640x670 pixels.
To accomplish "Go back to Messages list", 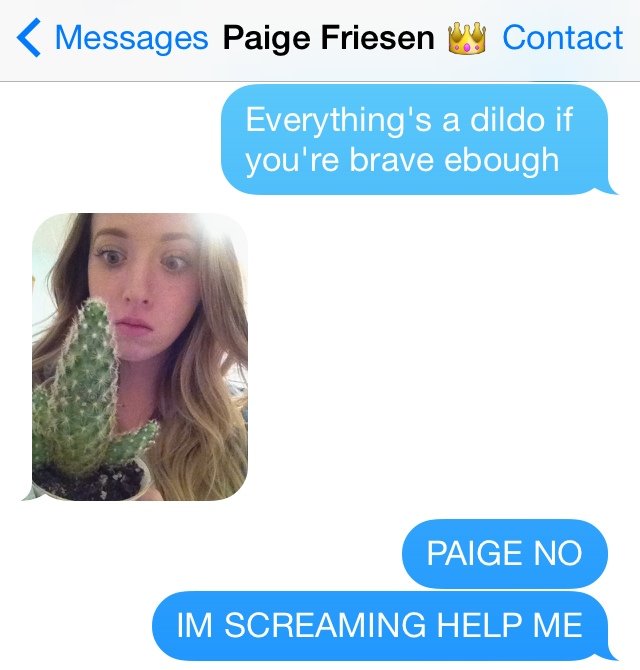I will [x=112, y=38].
